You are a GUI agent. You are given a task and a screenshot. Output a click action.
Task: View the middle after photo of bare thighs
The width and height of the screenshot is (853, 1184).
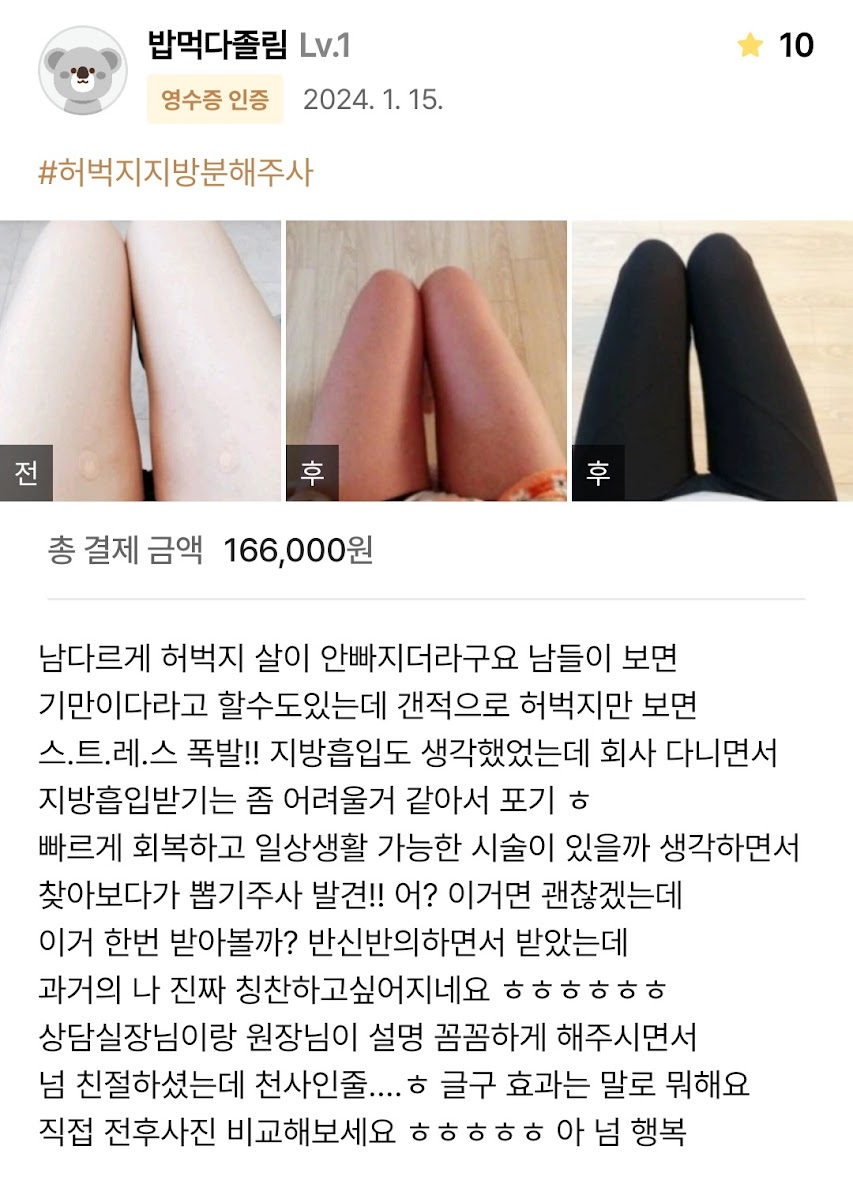click(426, 360)
